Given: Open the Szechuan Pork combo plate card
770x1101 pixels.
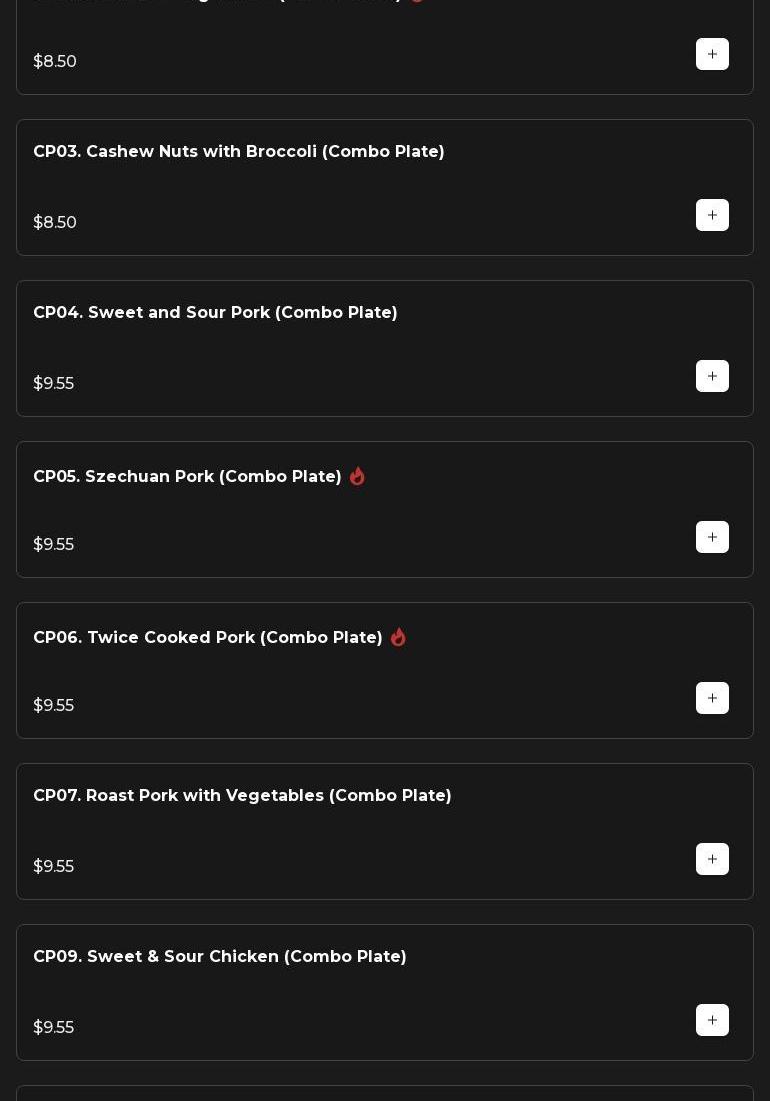Looking at the screenshot, I should click(187, 477).
